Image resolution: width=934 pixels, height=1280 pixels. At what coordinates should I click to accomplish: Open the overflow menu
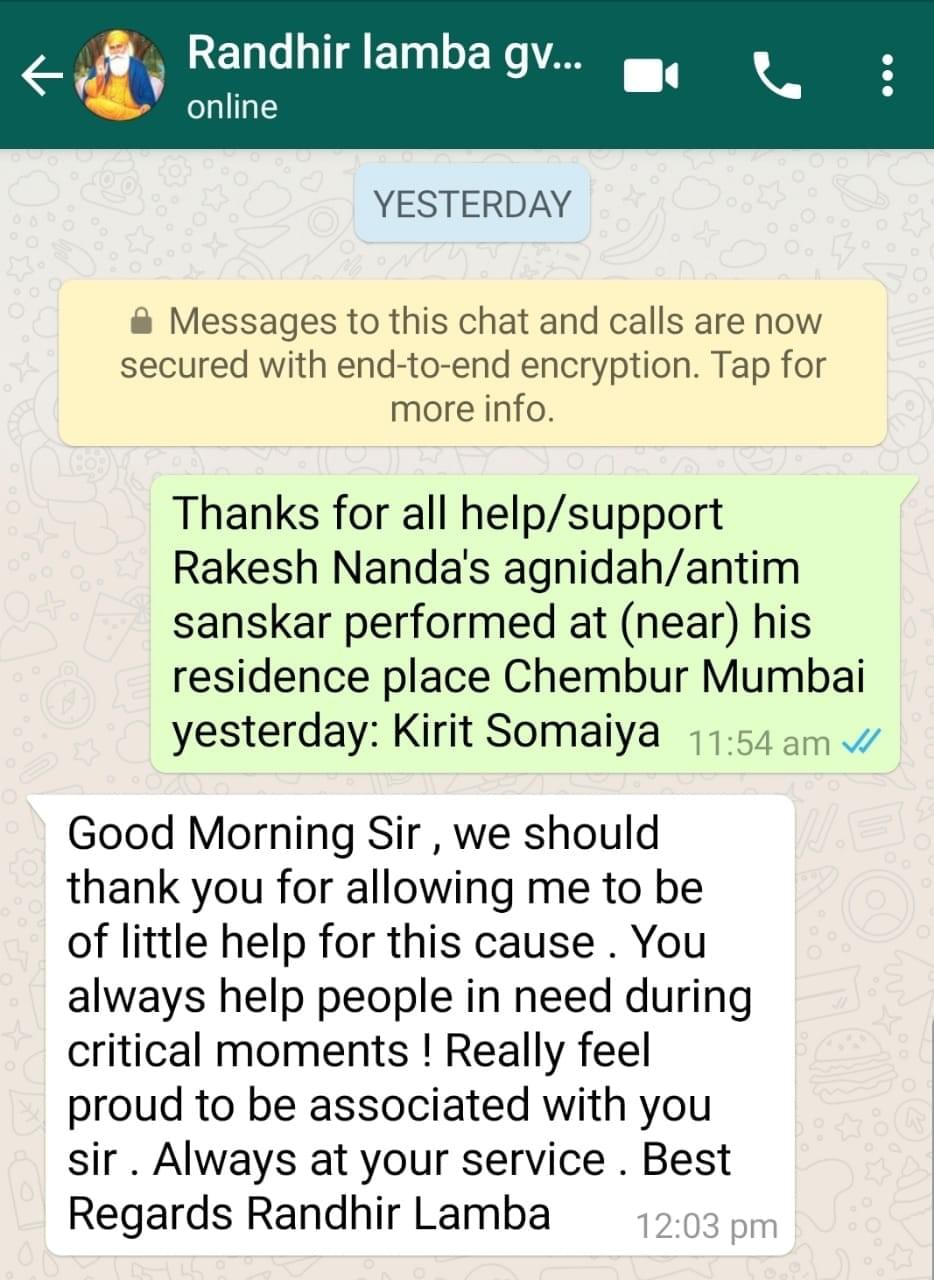coord(886,76)
